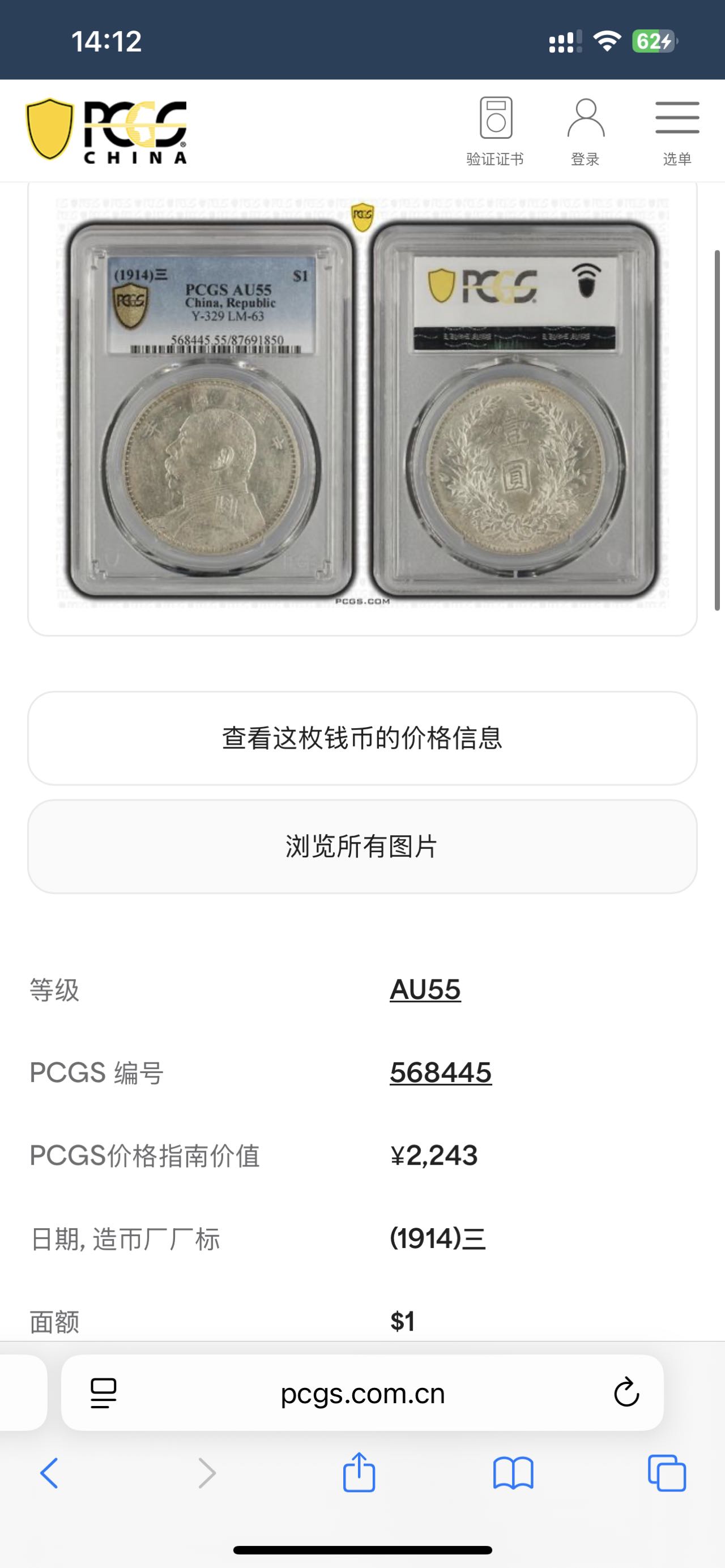The height and width of the screenshot is (1568, 725).
Task: Tap 查看这枚钱币的价格信息 button
Action: [x=362, y=738]
